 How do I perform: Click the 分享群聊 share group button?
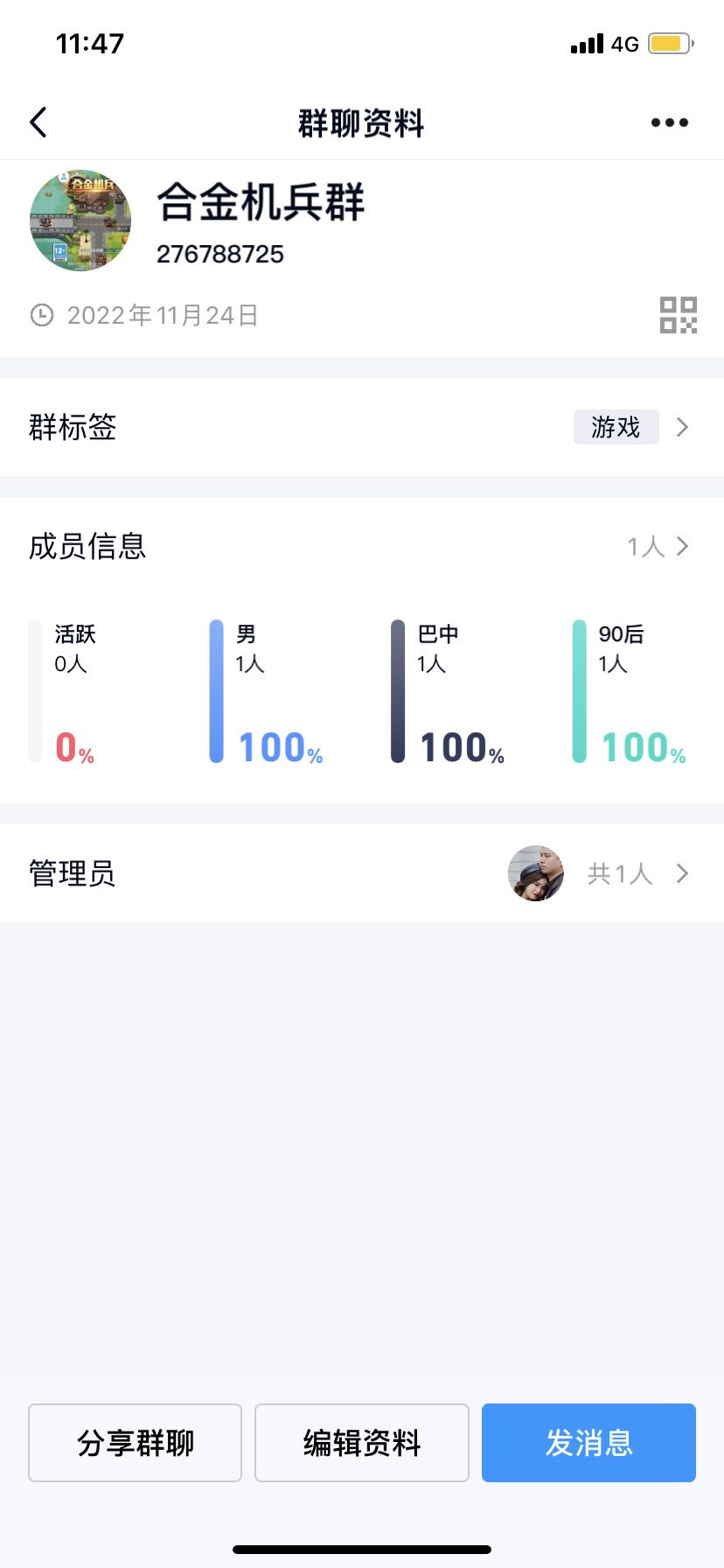point(134,1443)
